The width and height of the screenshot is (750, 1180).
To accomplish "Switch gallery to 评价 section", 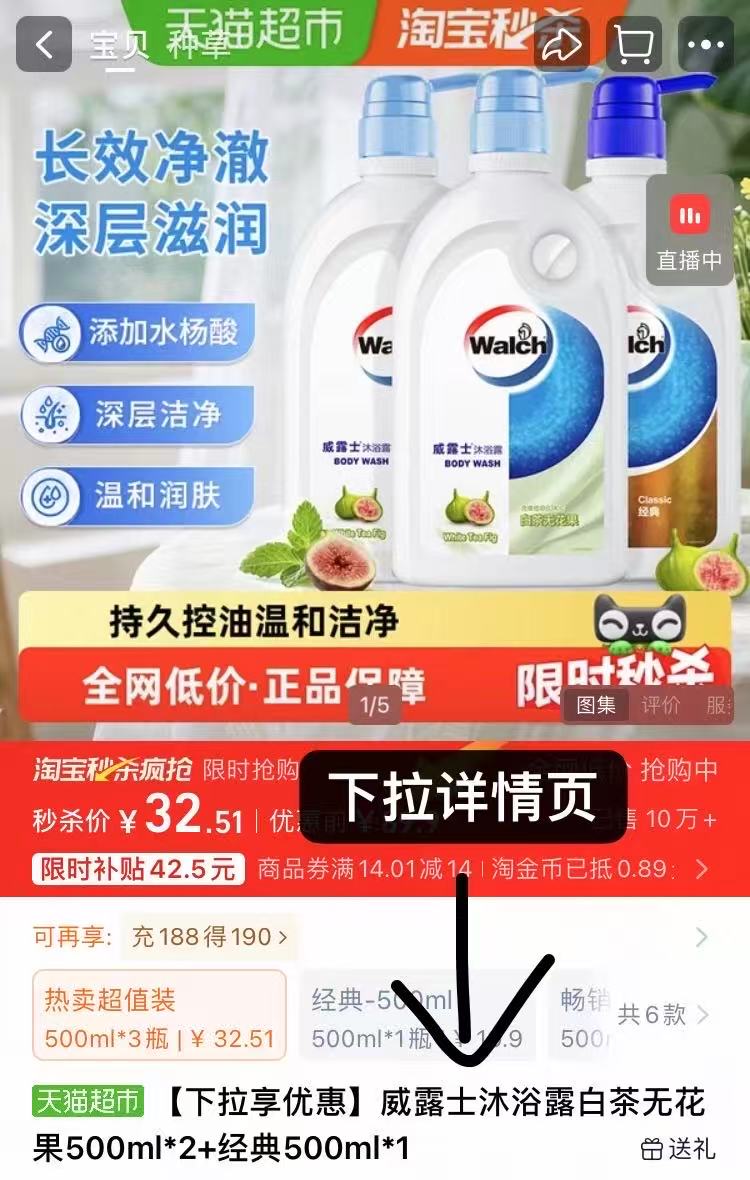I will 661,705.
